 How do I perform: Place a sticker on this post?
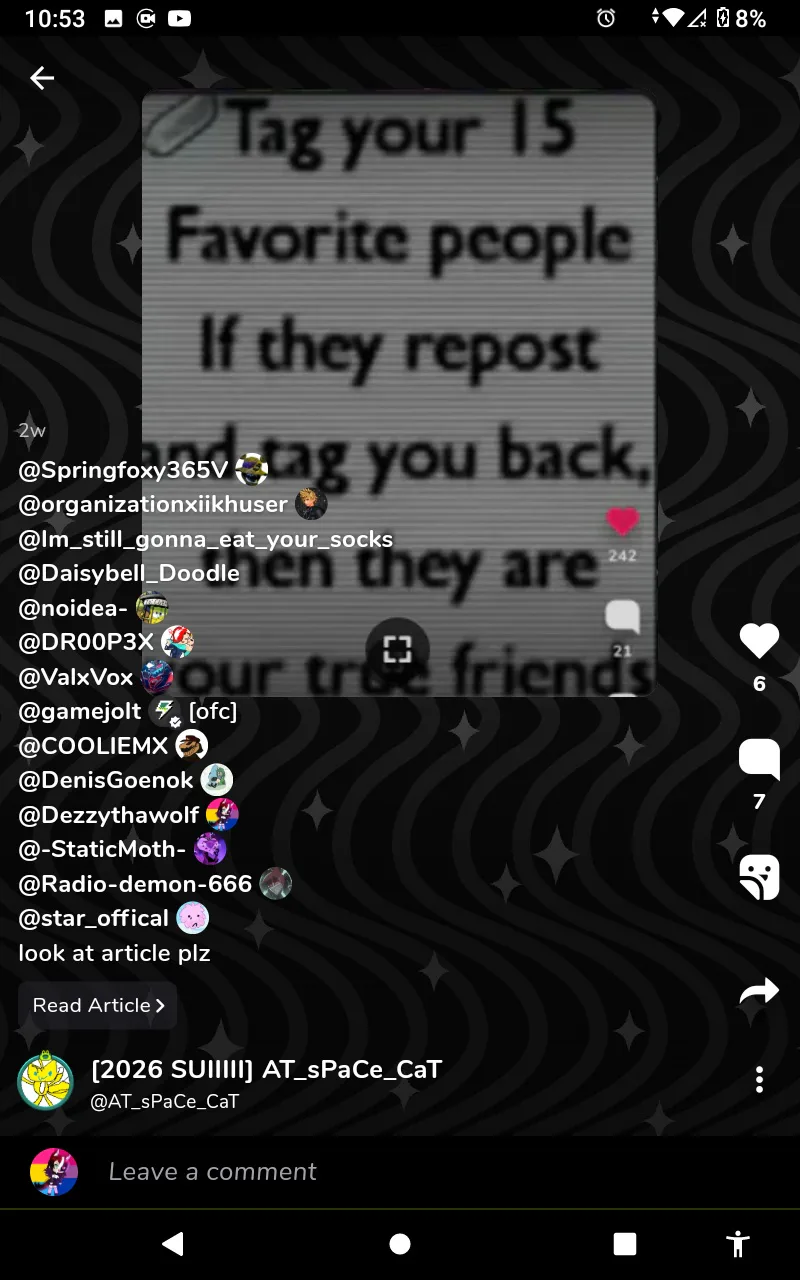click(x=759, y=877)
